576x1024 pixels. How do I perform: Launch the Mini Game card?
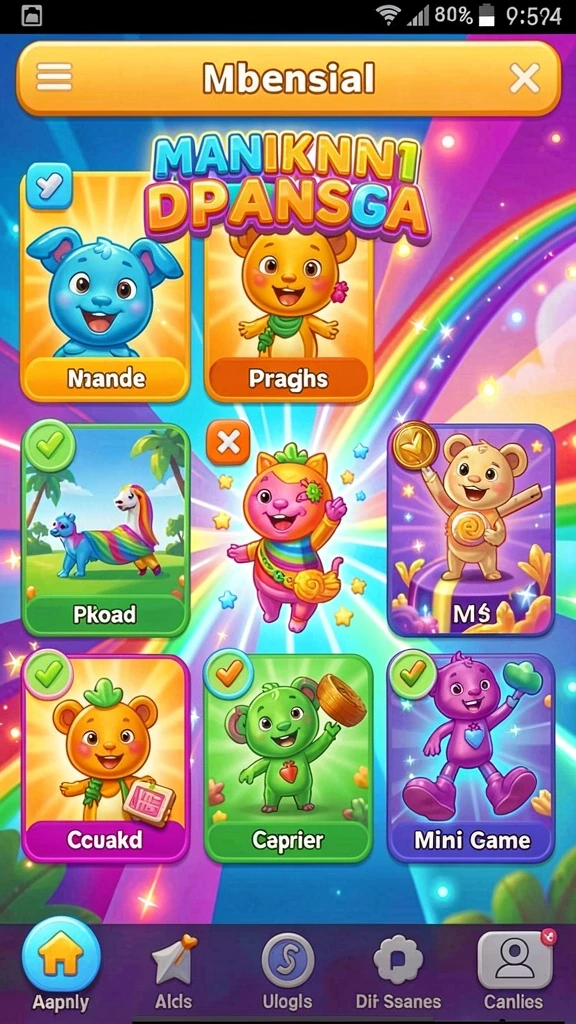(471, 758)
